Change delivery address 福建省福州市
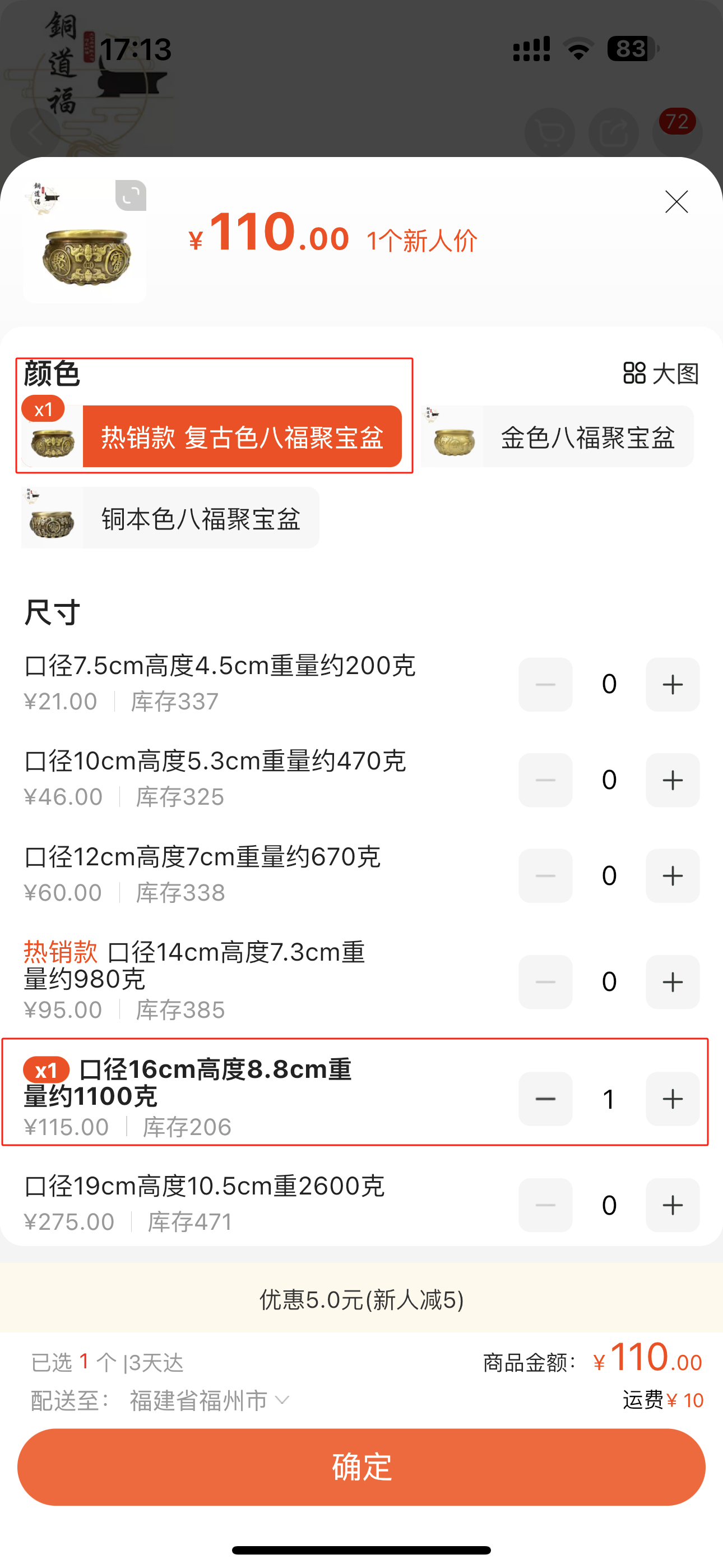723x1568 pixels. pos(208,1401)
